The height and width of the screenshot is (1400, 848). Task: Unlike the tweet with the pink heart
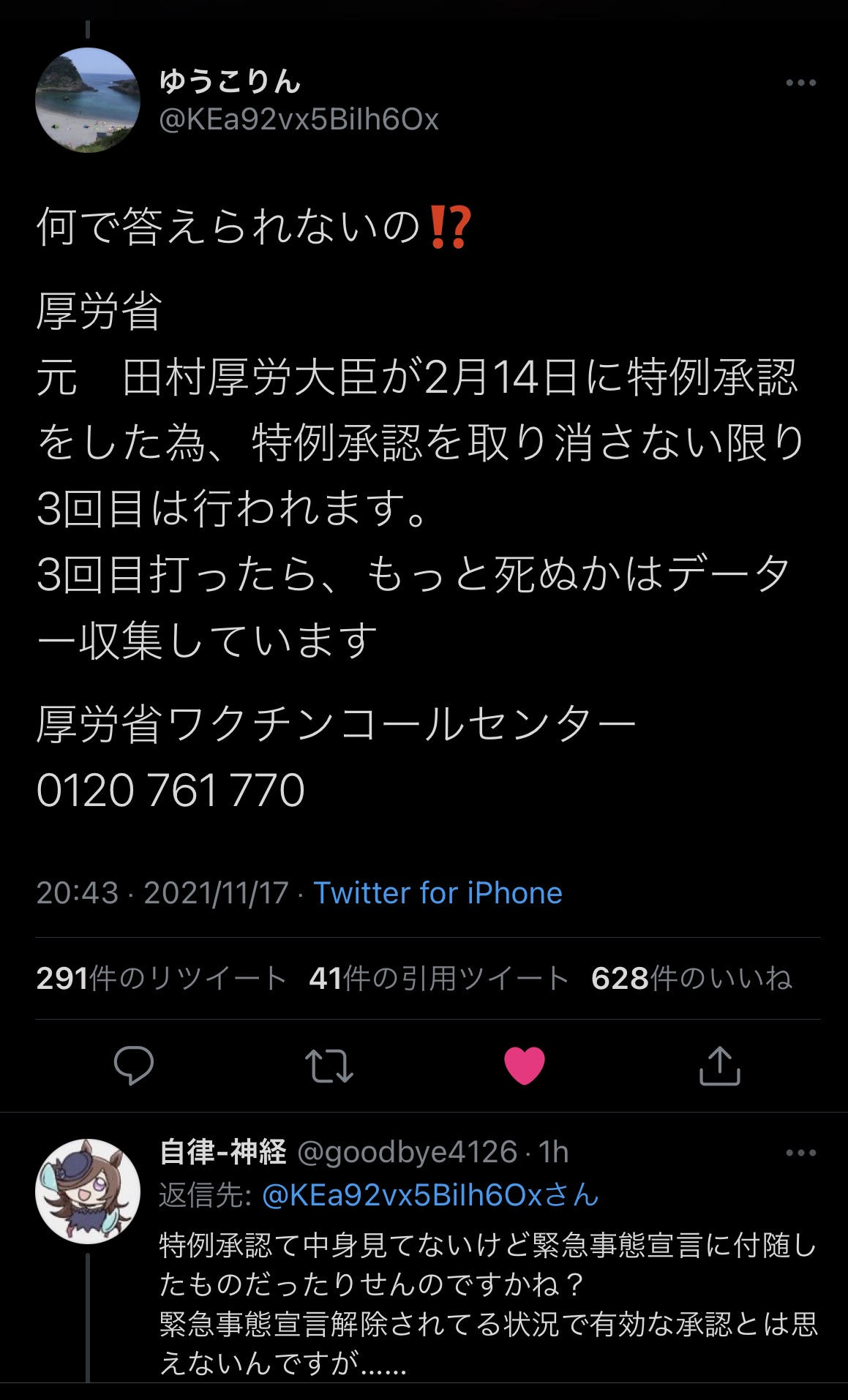525,1065
